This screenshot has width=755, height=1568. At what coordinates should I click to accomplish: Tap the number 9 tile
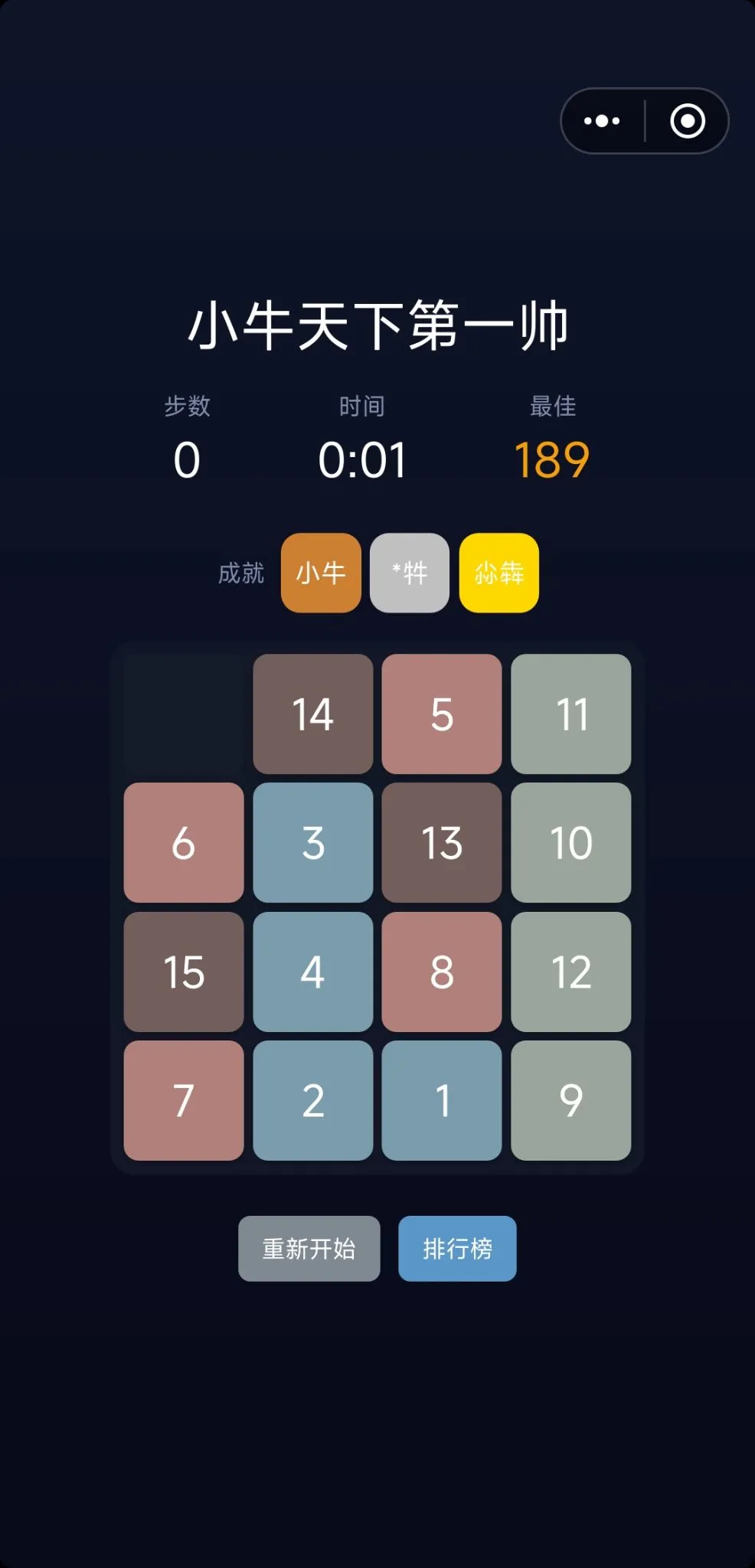(571, 1100)
